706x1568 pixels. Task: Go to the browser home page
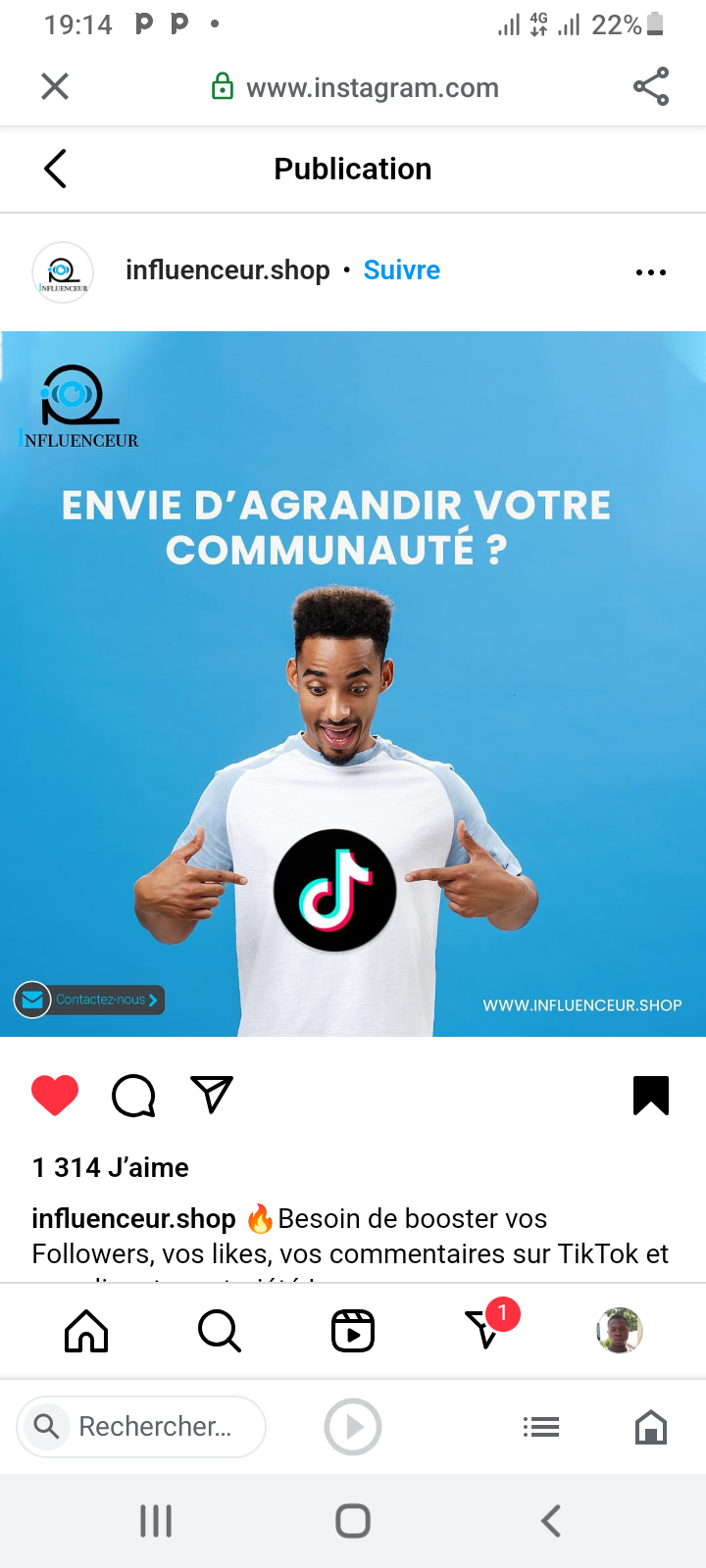click(651, 1428)
